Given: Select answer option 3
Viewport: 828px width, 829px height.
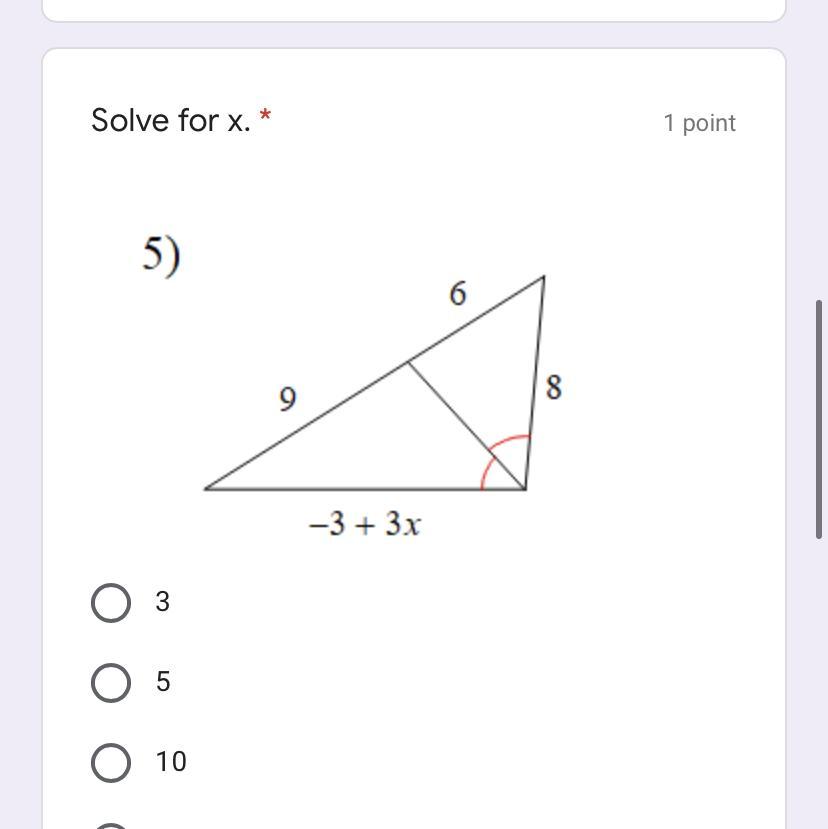Looking at the screenshot, I should pos(111,603).
